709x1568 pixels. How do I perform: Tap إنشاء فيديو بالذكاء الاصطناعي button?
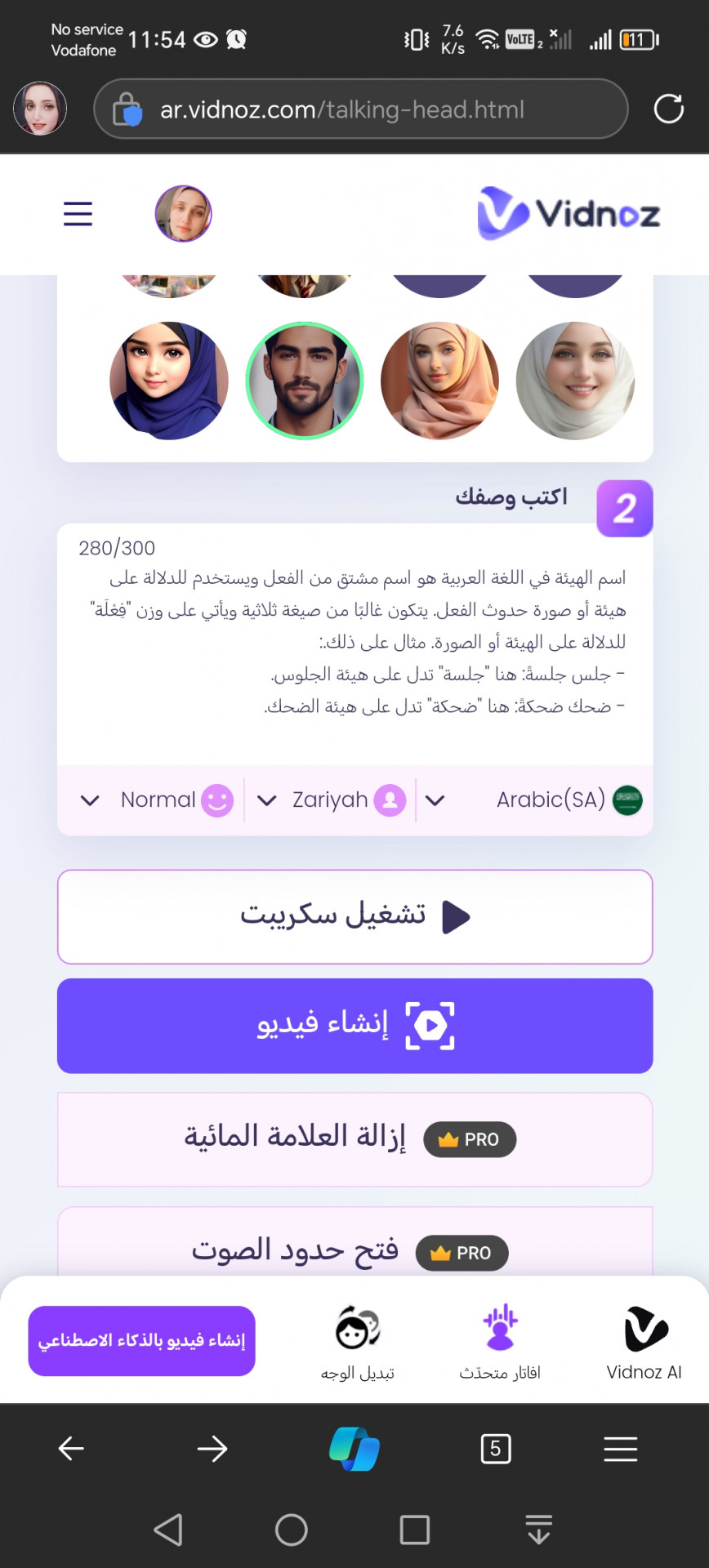[x=141, y=1341]
